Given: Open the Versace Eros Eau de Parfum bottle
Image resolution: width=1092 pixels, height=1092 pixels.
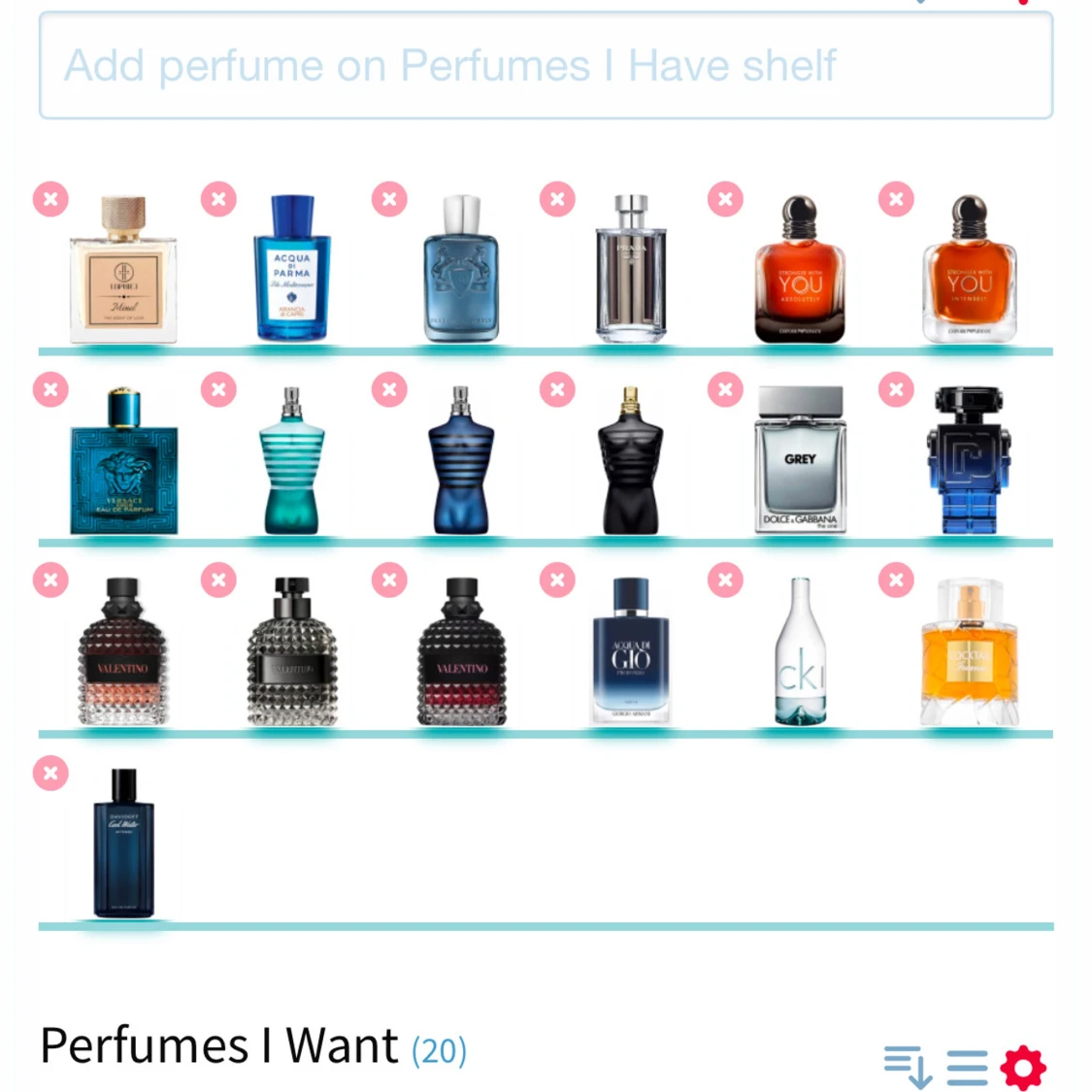Looking at the screenshot, I should pyautogui.click(x=123, y=463).
